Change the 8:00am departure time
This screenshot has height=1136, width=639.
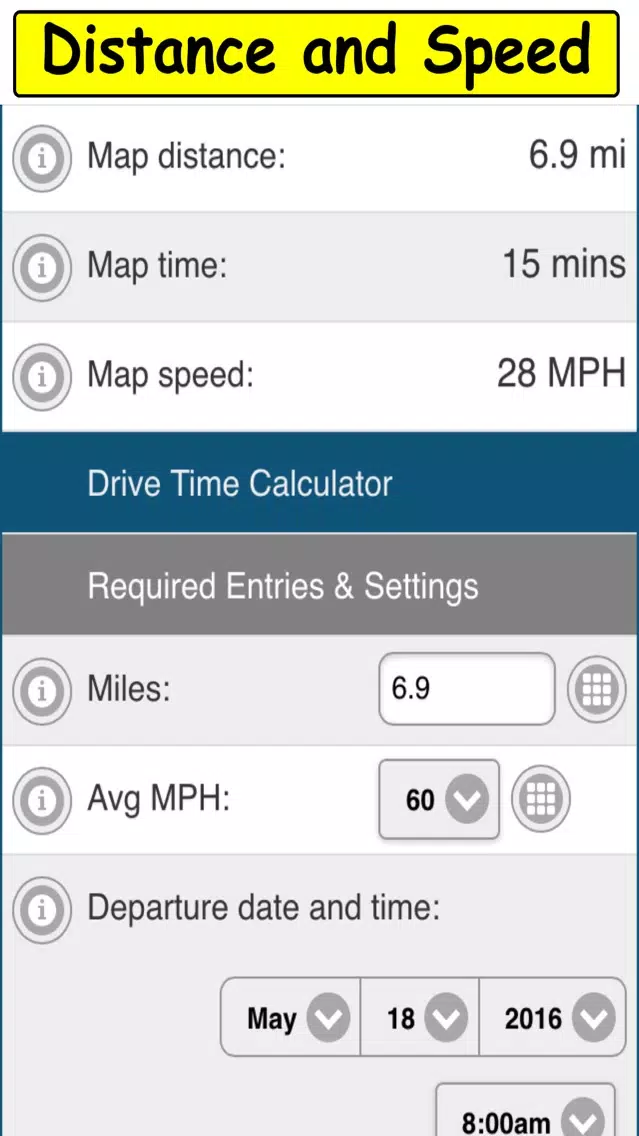[525, 1110]
